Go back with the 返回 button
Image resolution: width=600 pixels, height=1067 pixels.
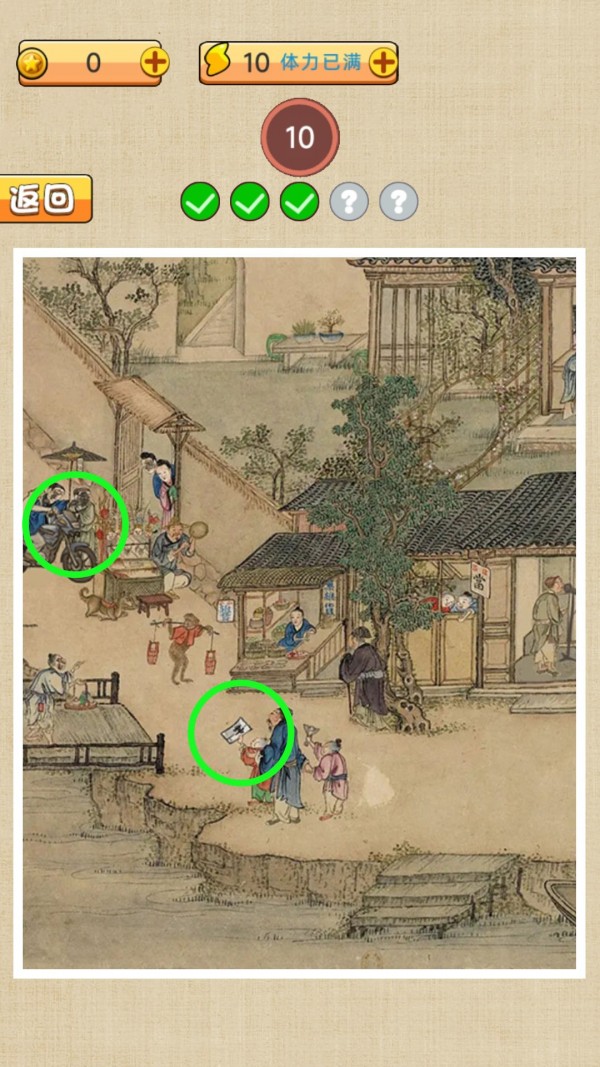[x=45, y=199]
